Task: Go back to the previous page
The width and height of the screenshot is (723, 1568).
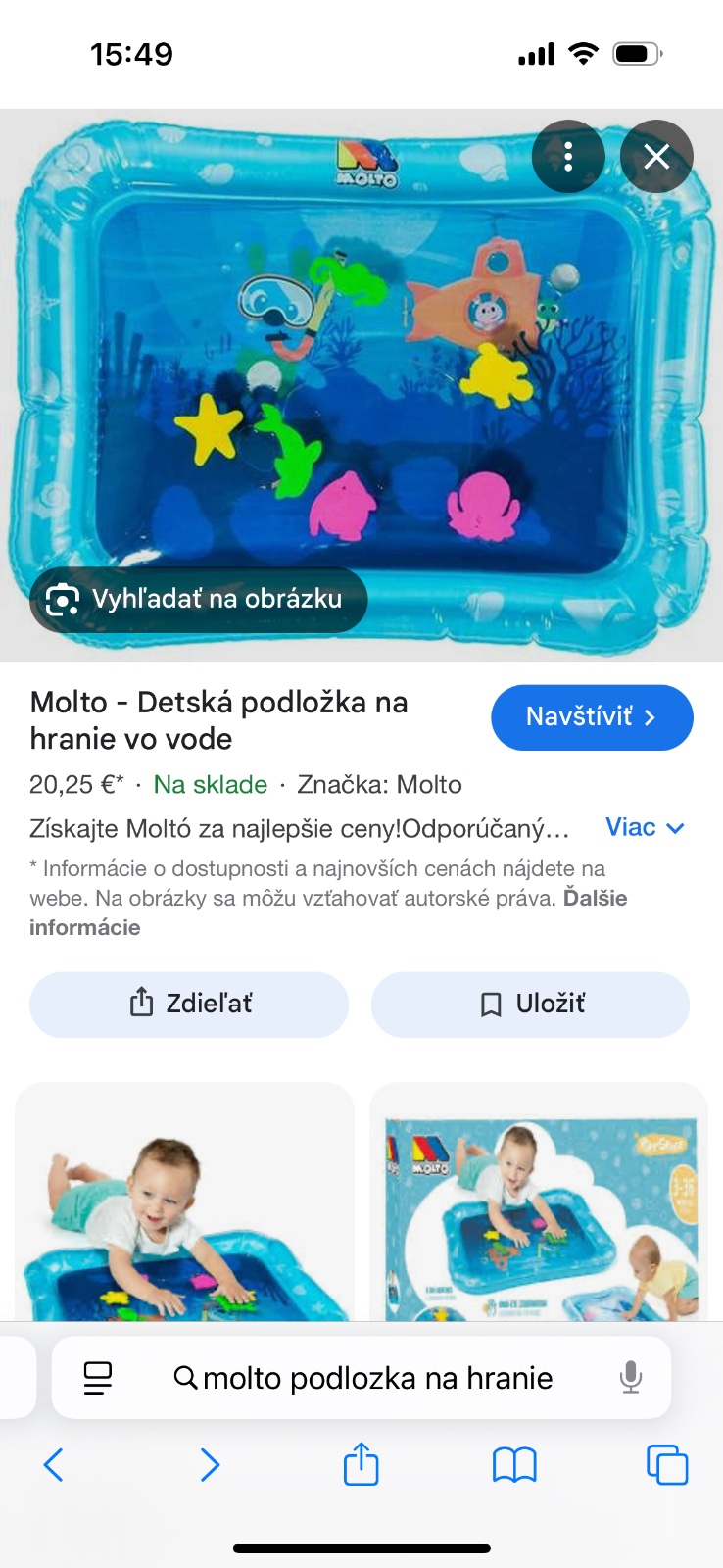Action: click(54, 1465)
